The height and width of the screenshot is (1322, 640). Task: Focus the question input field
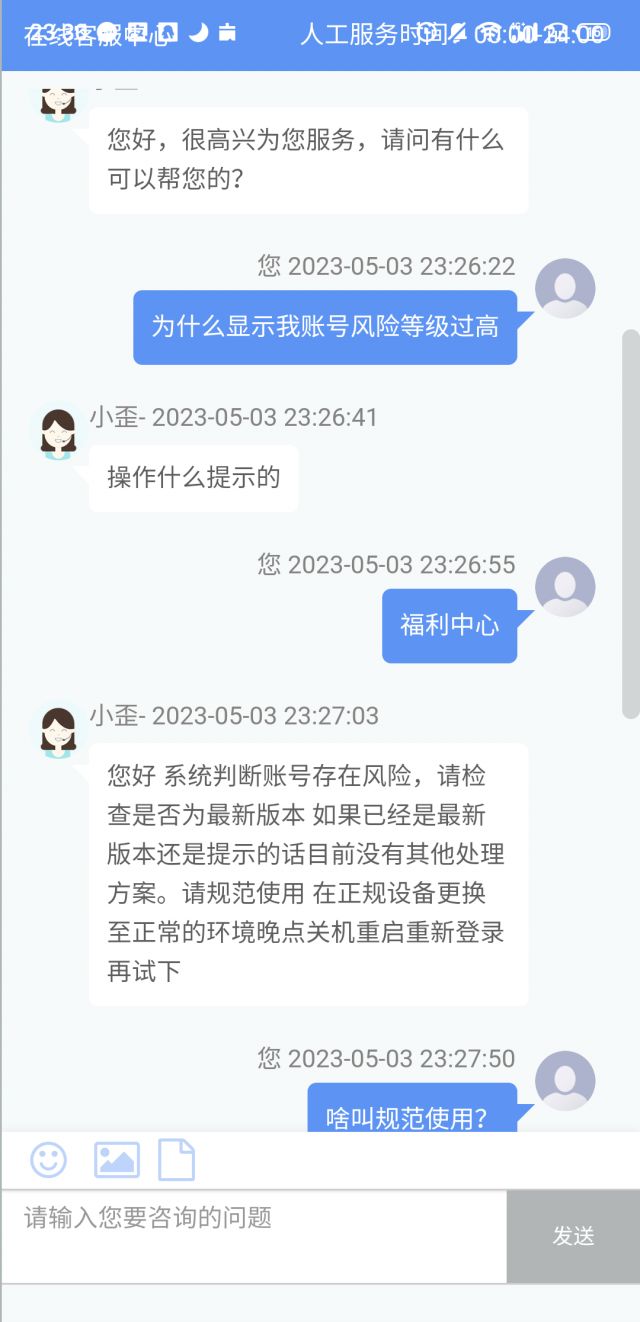point(254,1236)
